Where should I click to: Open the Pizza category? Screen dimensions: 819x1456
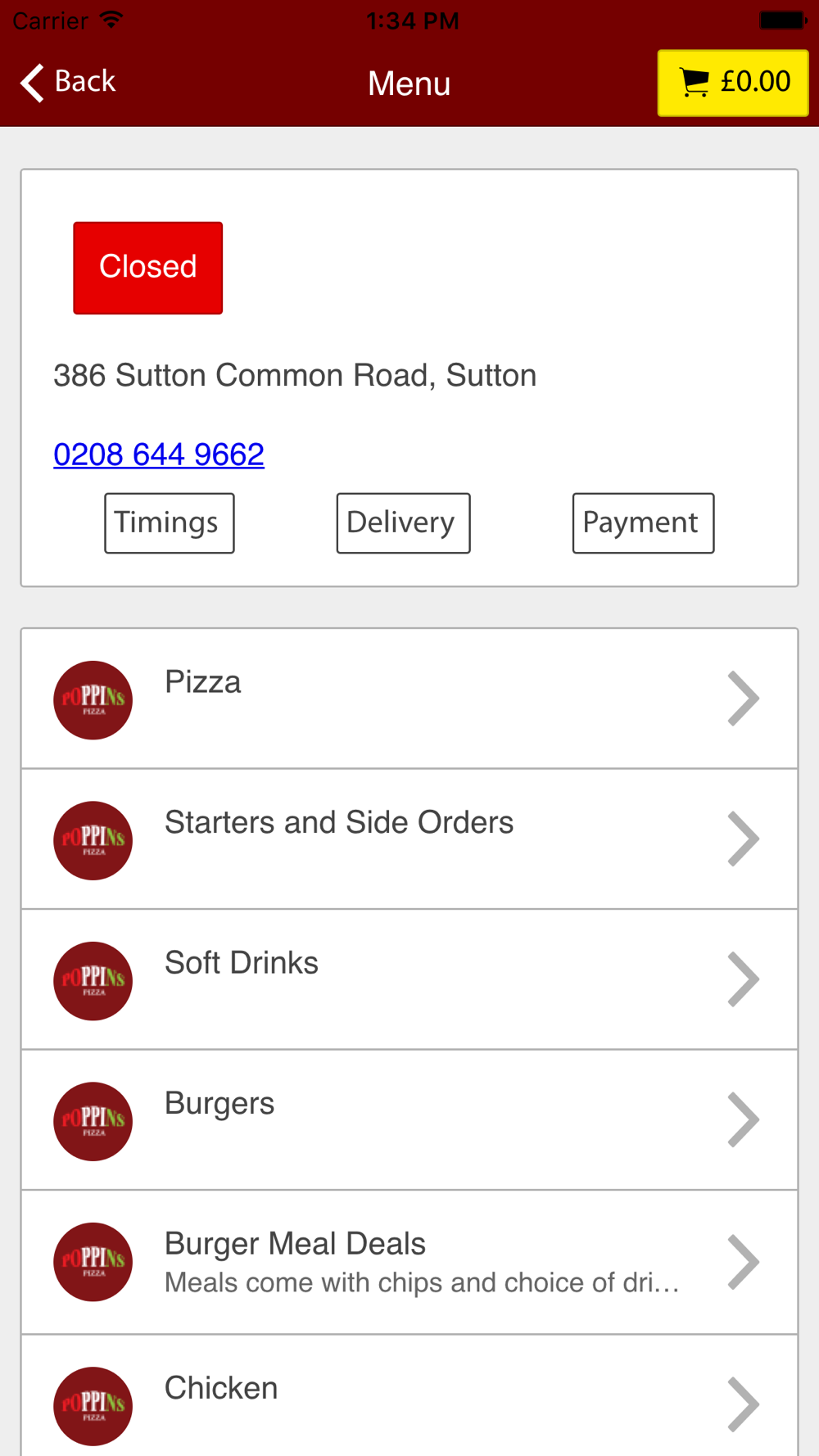pos(409,699)
